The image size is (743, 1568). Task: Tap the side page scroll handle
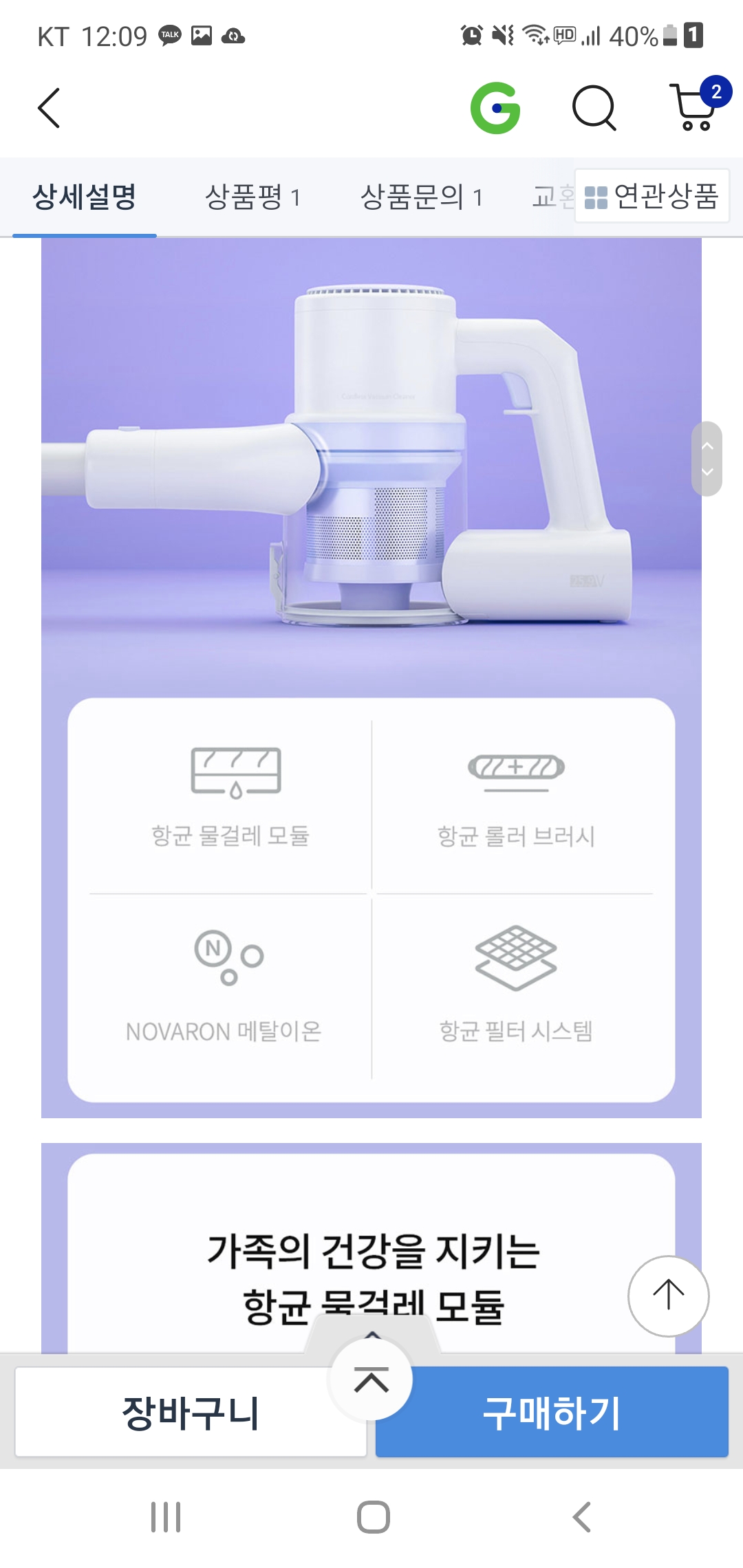point(707,459)
